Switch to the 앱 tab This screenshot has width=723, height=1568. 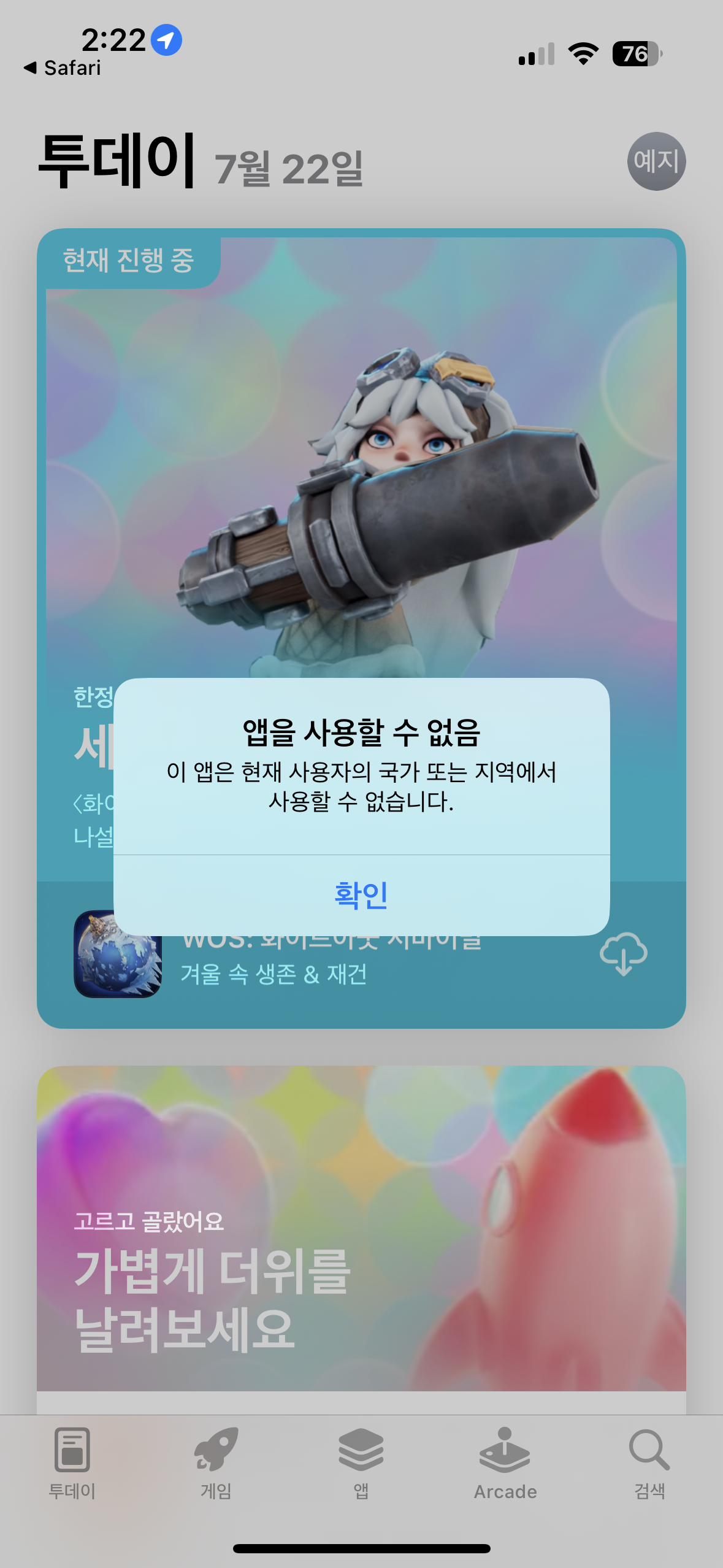pos(361,1463)
